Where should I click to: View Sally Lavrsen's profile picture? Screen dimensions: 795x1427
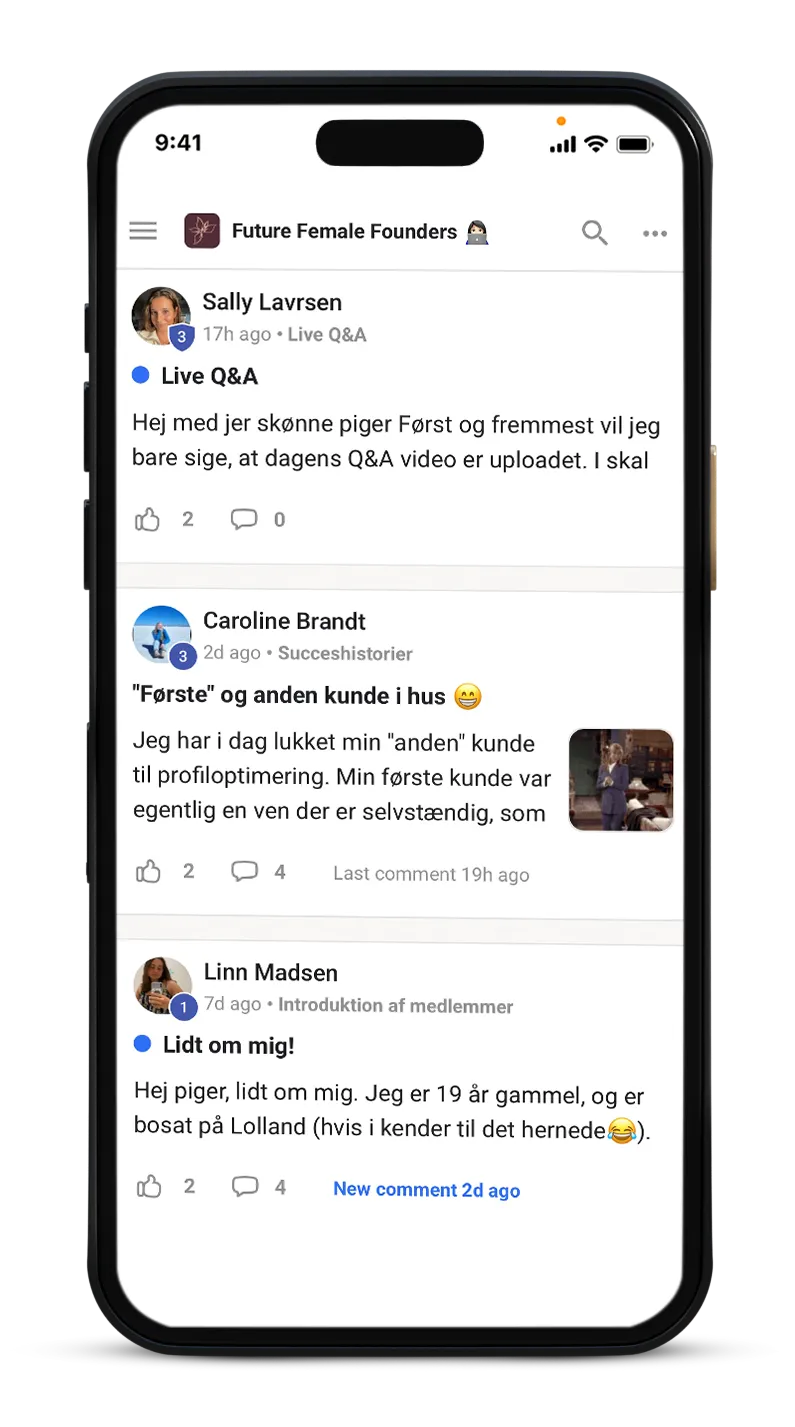[x=161, y=316]
